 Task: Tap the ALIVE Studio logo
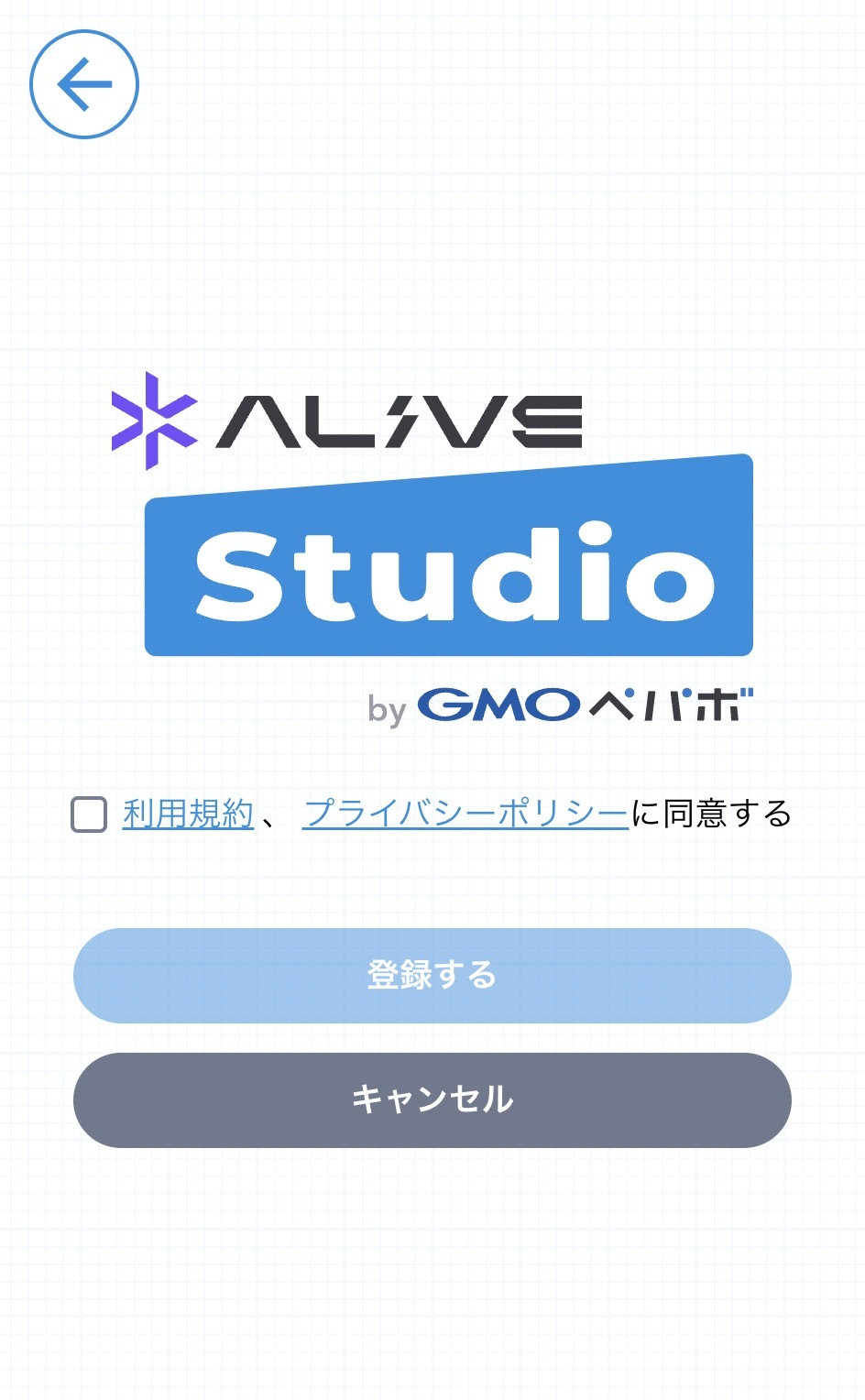point(431,550)
